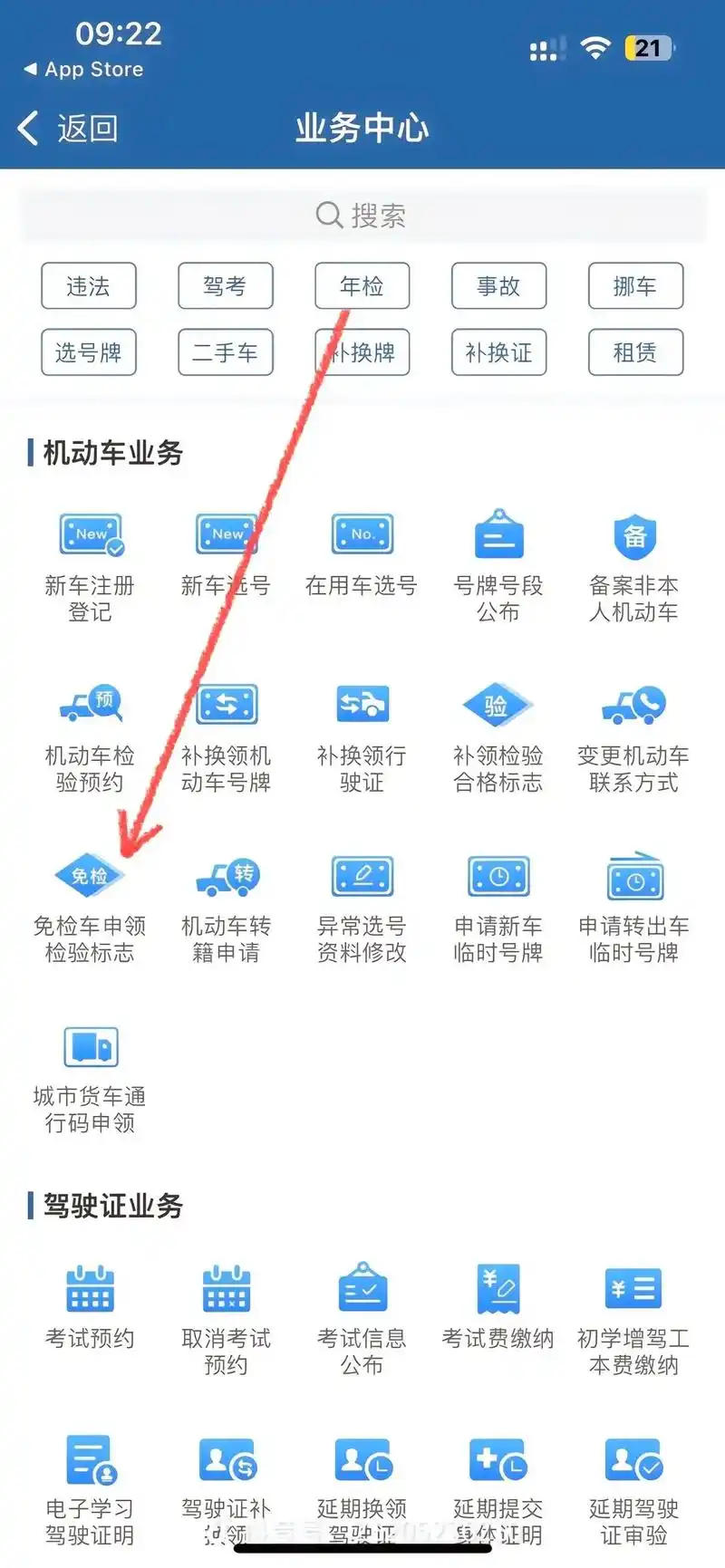725x1568 pixels.
Task: Choose the 驾考 chip
Action: 226,286
